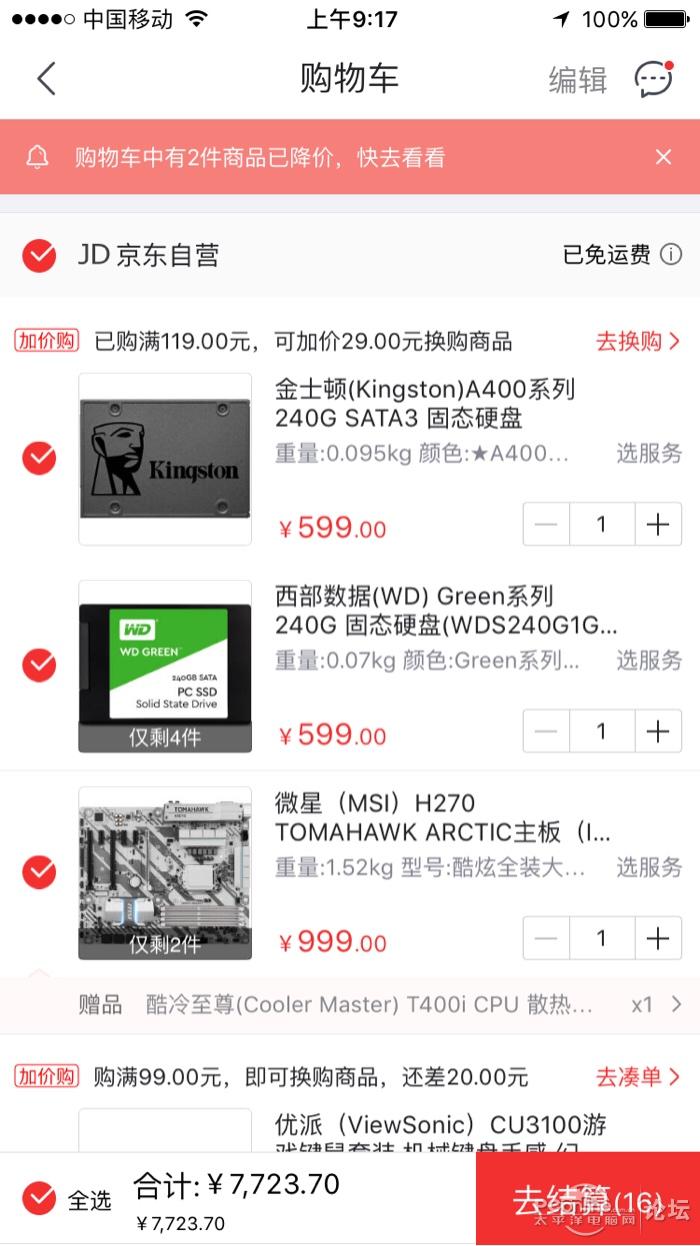Screen dimensions: 700x1246
Task: Tap 去结算 to check out
Action: pos(587,1199)
